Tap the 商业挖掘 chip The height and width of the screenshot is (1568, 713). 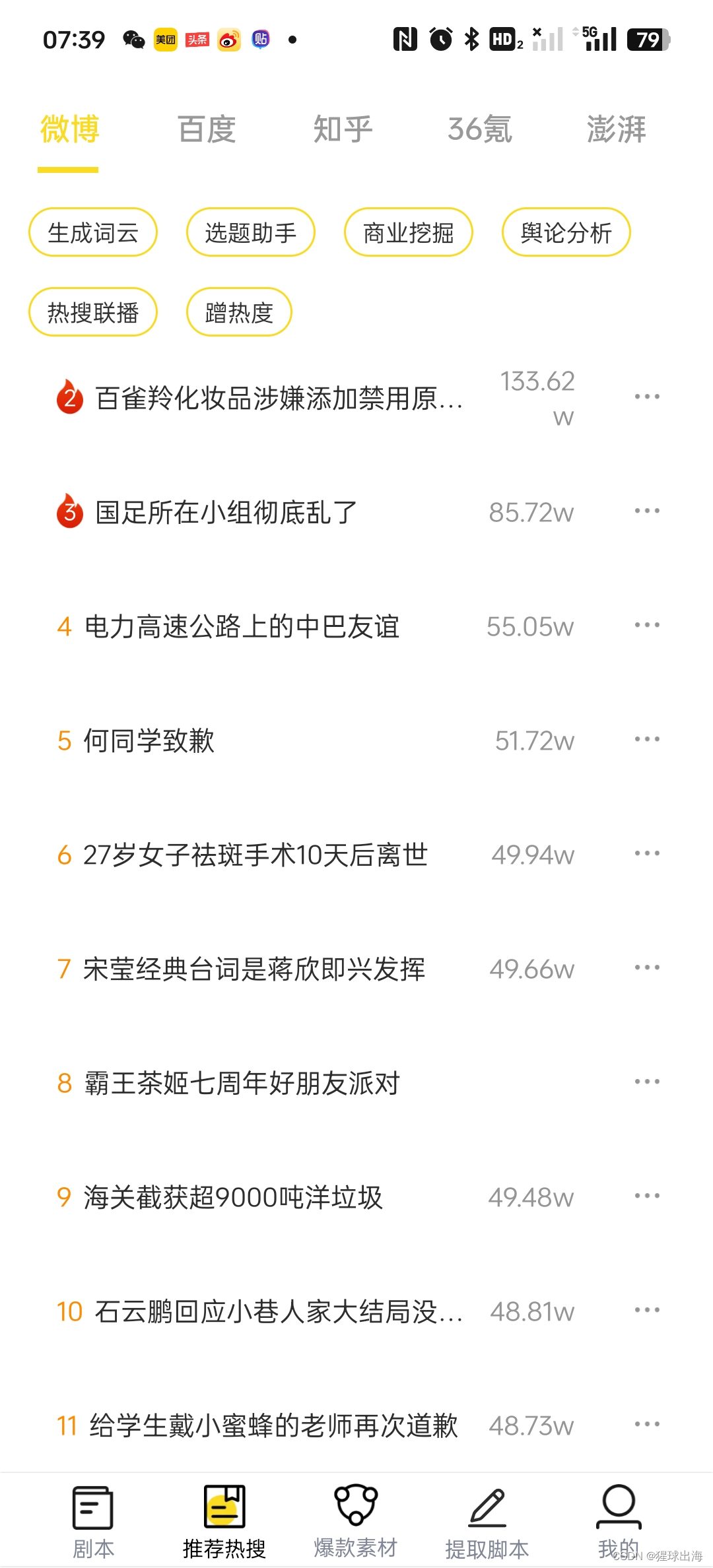(x=408, y=232)
